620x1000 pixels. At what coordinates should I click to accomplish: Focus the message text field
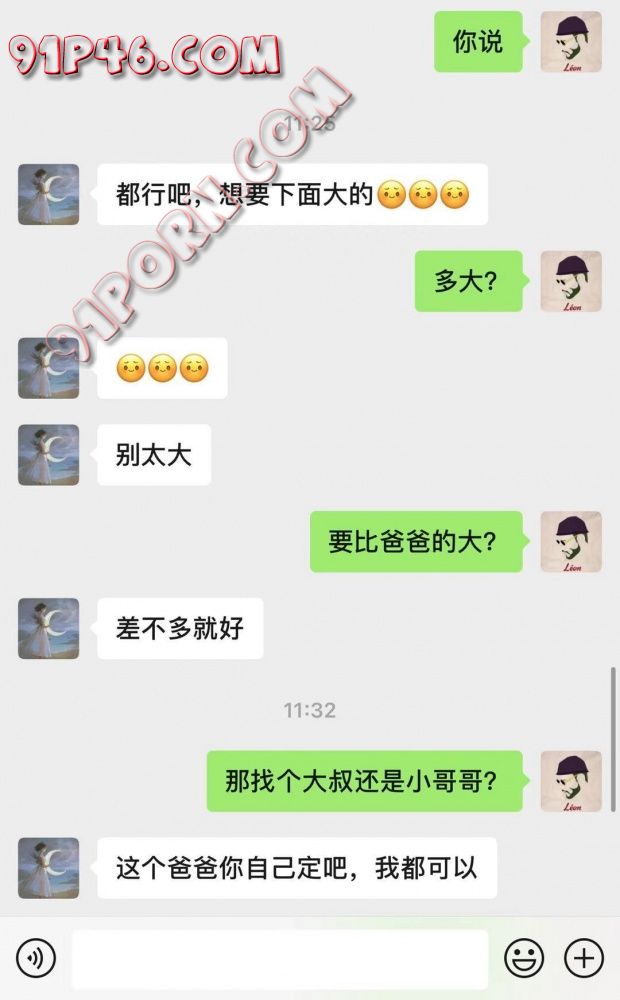click(280, 959)
